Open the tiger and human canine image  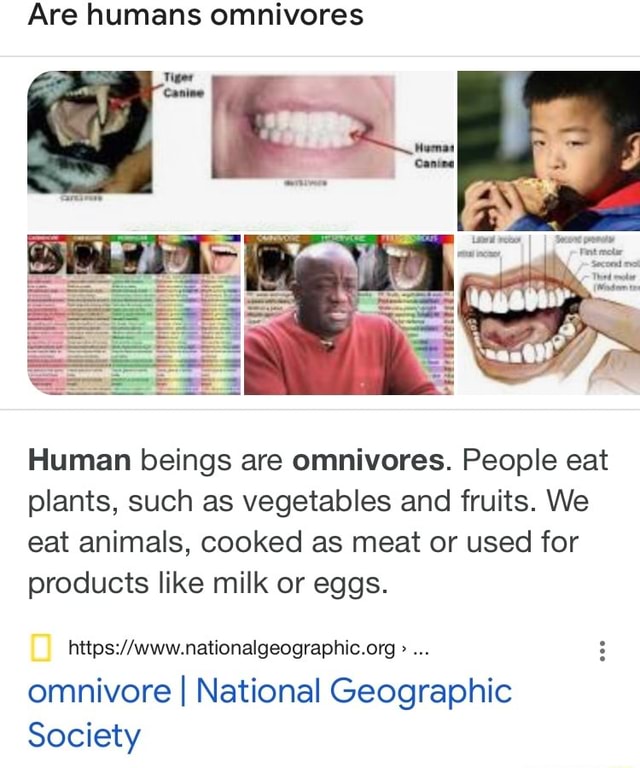pyautogui.click(x=238, y=150)
